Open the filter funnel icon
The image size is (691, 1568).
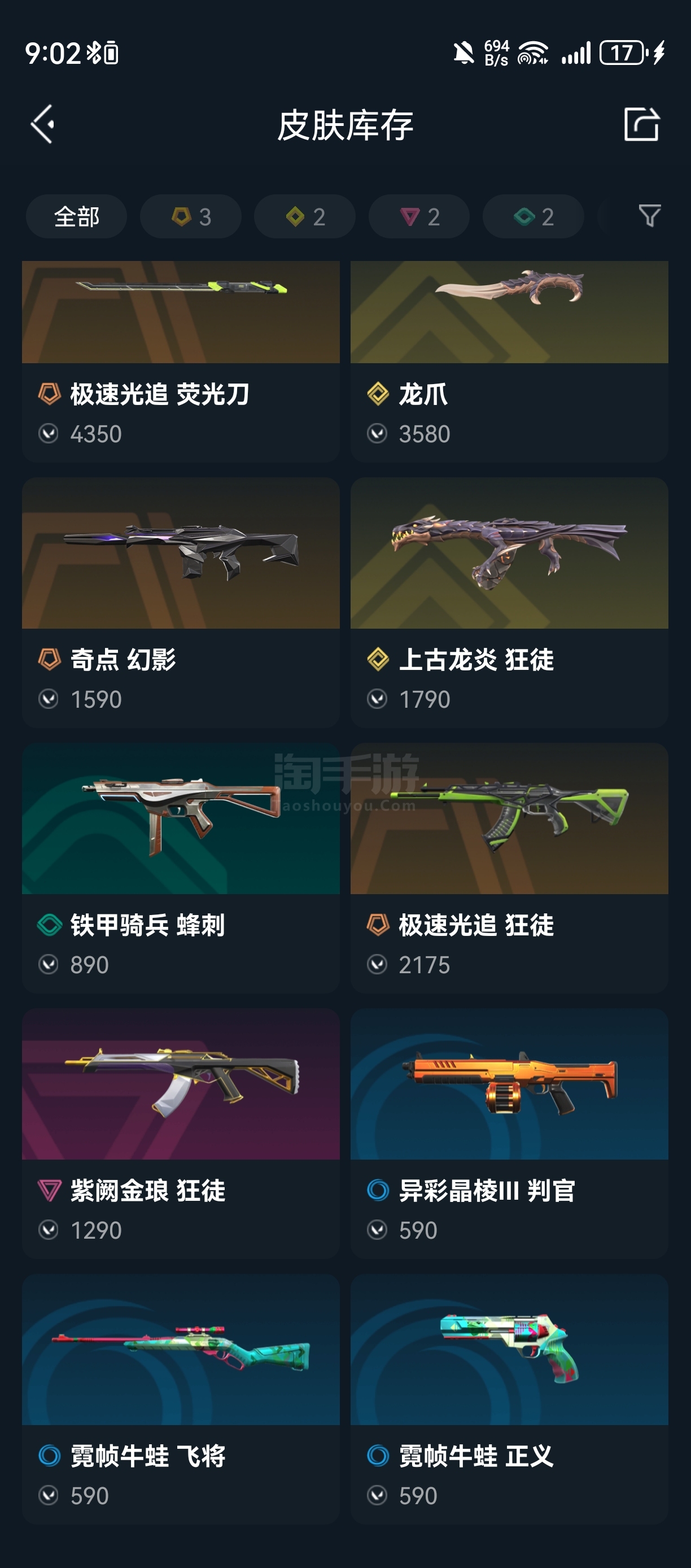point(649,216)
